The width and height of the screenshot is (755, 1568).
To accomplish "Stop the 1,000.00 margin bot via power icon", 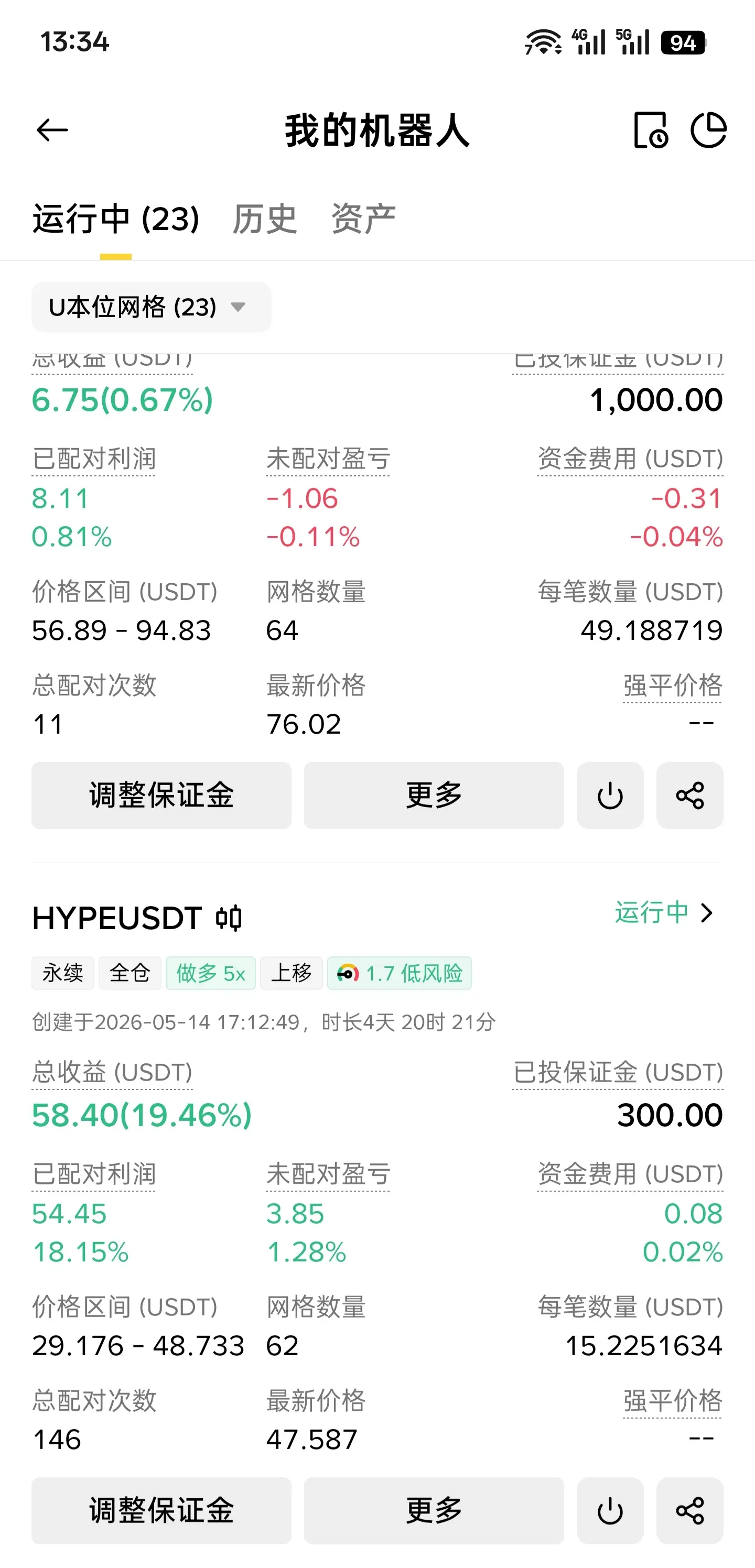I will pyautogui.click(x=610, y=795).
